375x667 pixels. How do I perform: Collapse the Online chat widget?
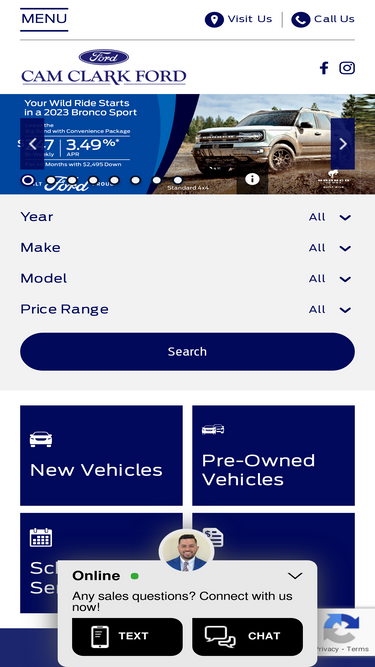295,576
